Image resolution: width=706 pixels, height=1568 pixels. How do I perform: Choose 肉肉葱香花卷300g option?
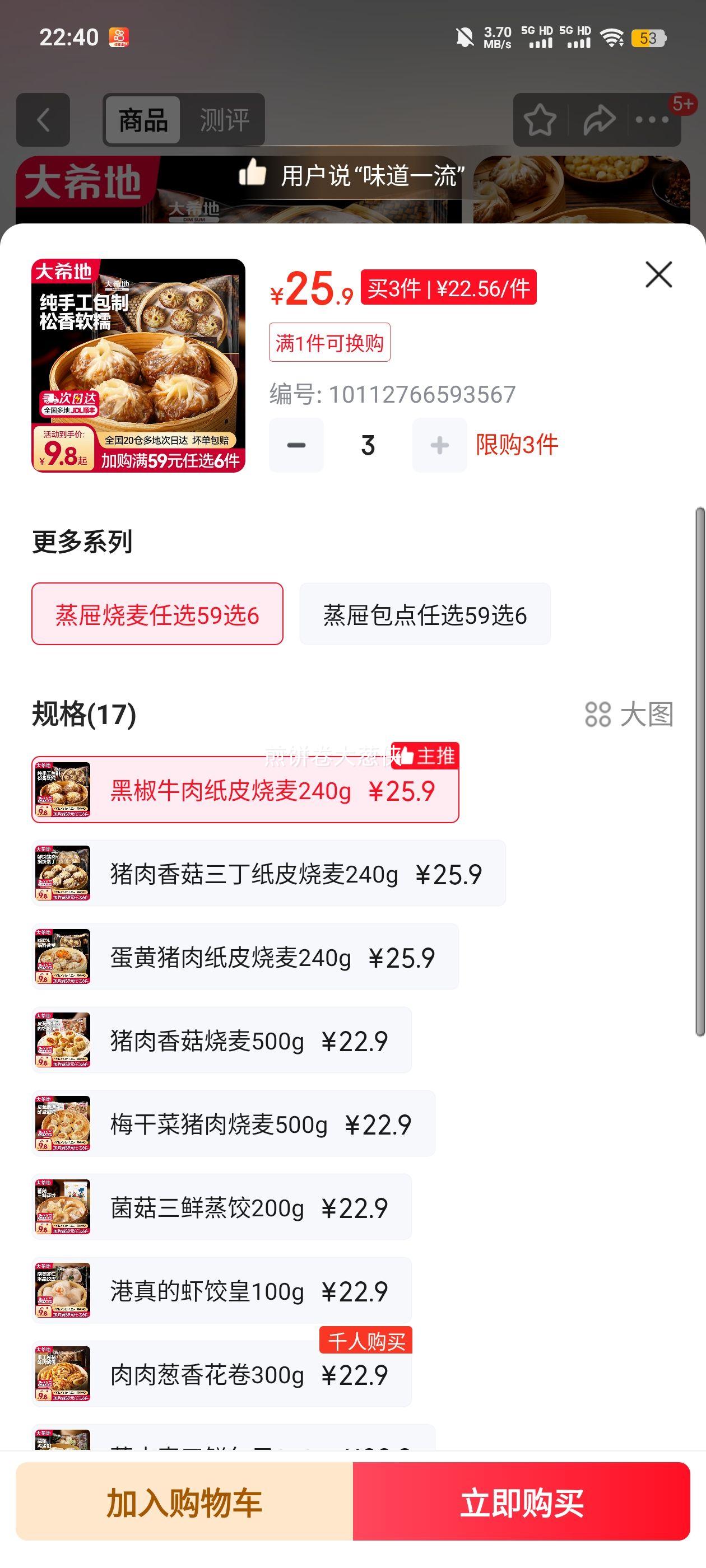[x=221, y=1374]
